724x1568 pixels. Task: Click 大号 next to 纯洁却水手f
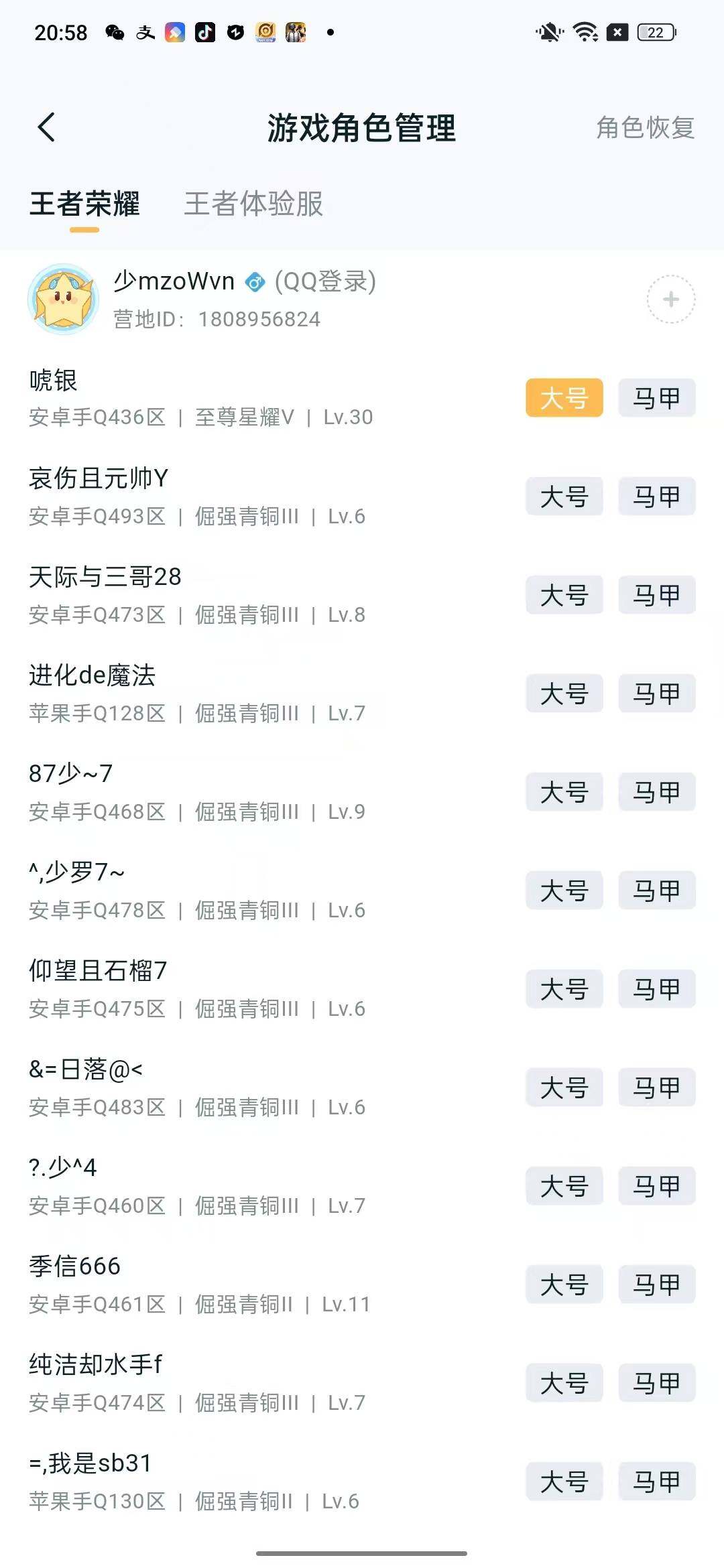[564, 1383]
